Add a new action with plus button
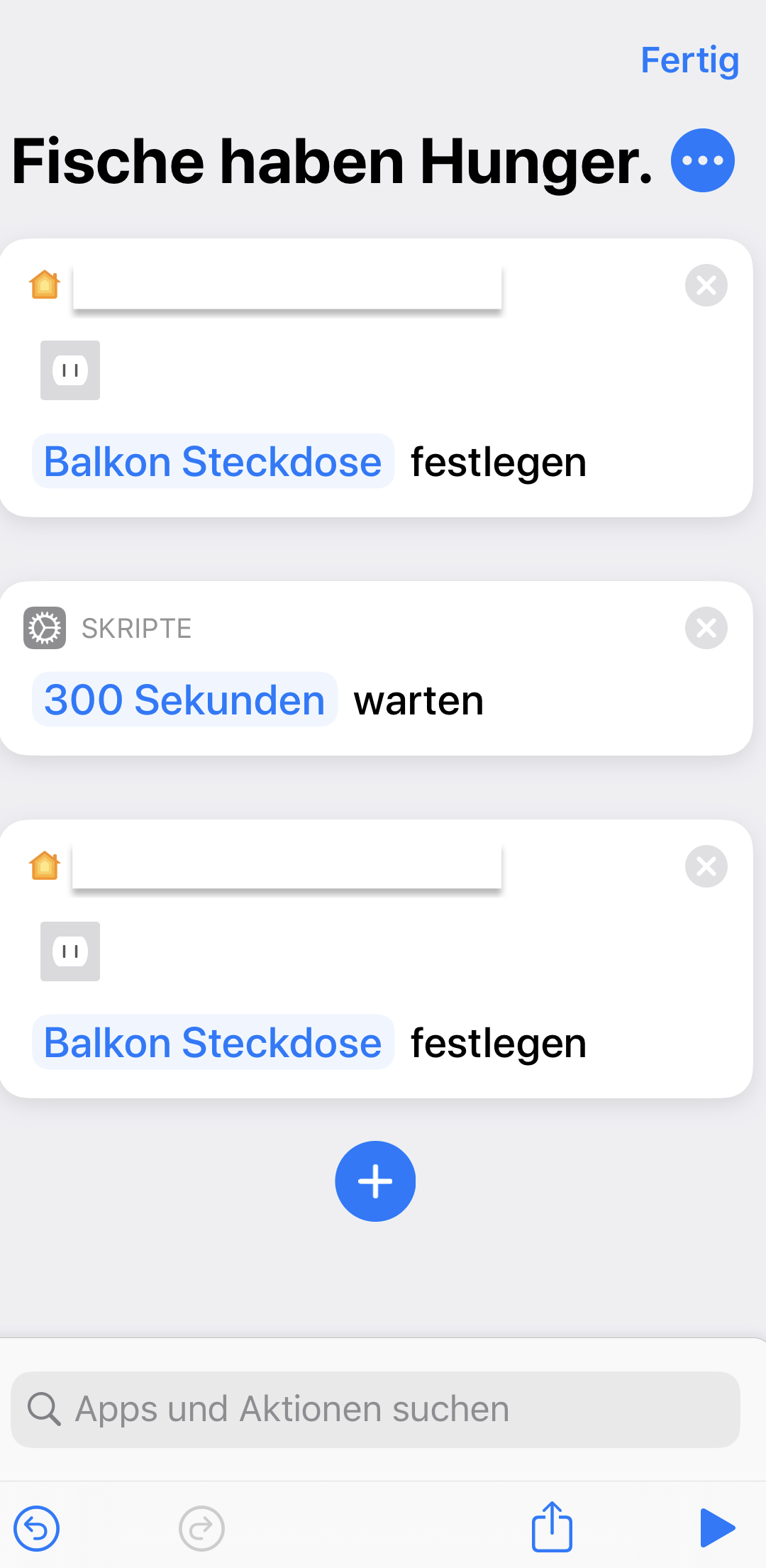 (375, 1181)
